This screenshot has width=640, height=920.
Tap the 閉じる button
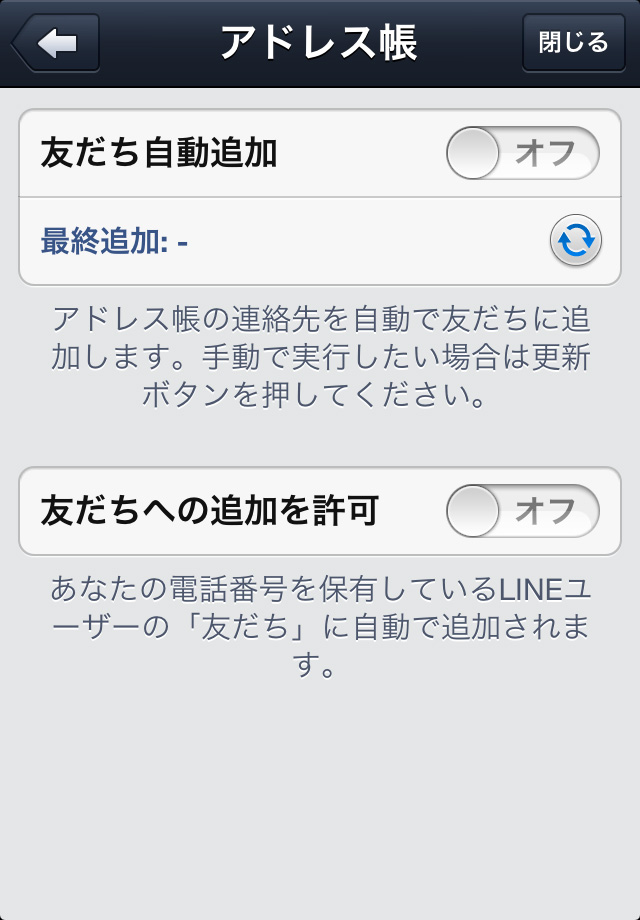(x=573, y=43)
